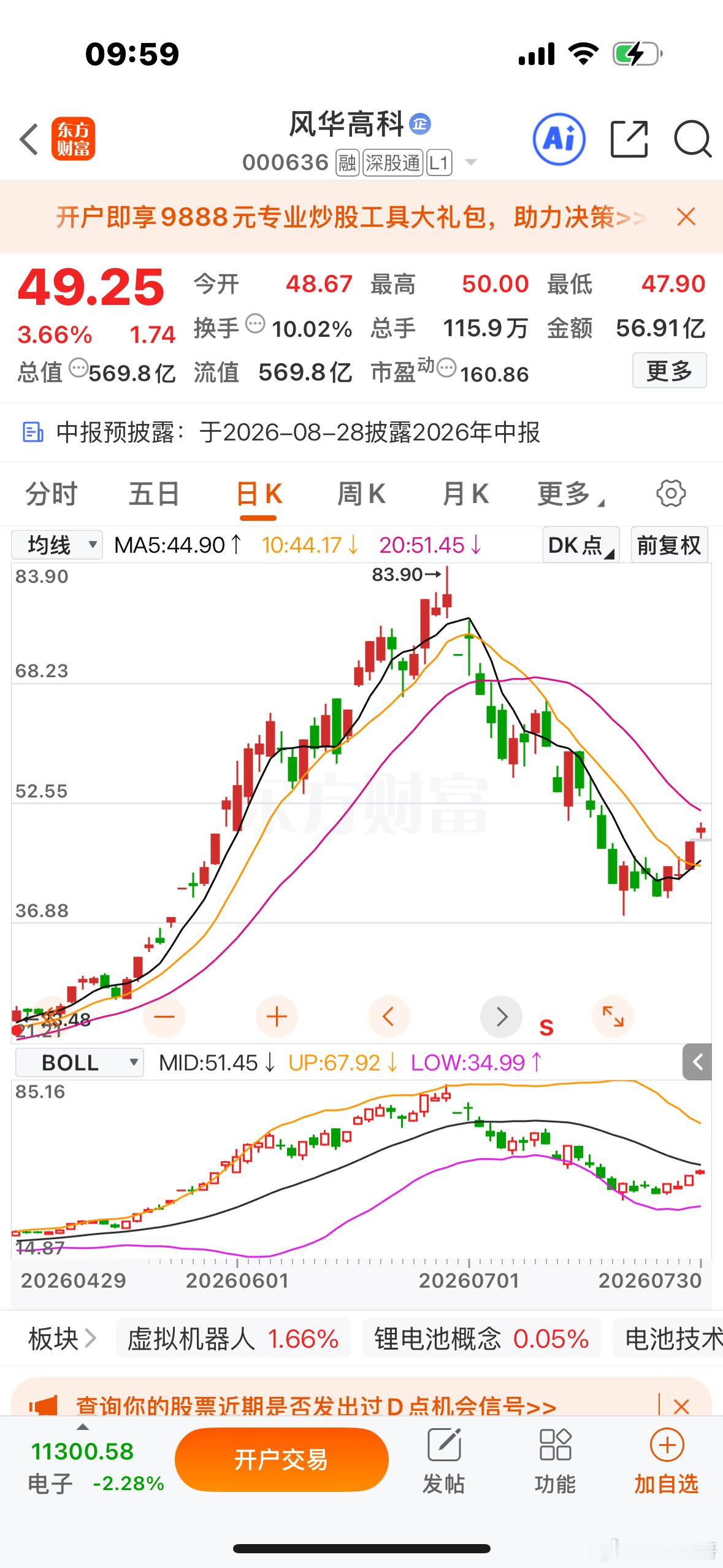The width and height of the screenshot is (723, 1568).
Task: Open the 前复权 adjustment option
Action: 669,545
